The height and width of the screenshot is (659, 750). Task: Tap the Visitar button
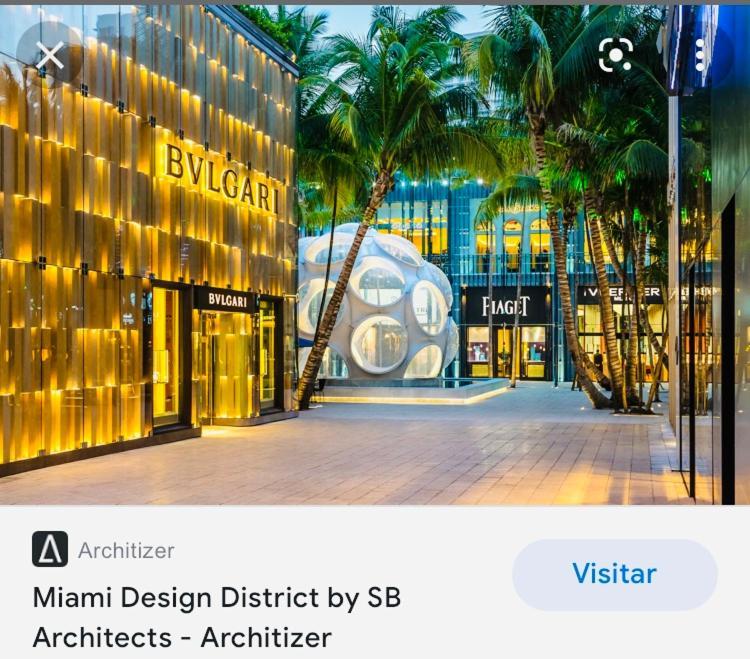(x=614, y=574)
